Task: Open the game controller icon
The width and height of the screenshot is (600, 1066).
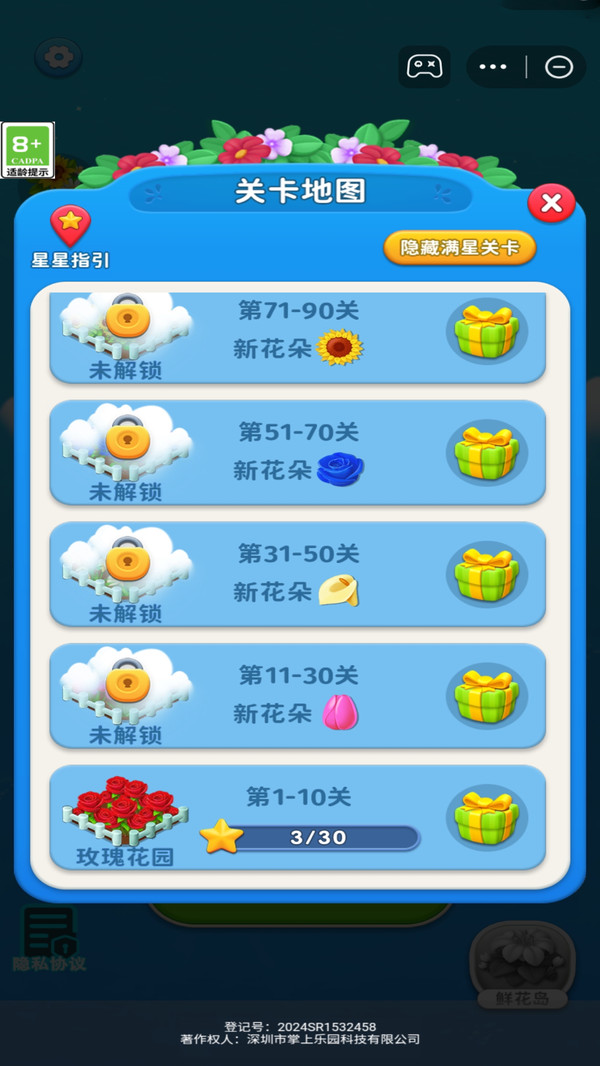Action: (x=425, y=67)
